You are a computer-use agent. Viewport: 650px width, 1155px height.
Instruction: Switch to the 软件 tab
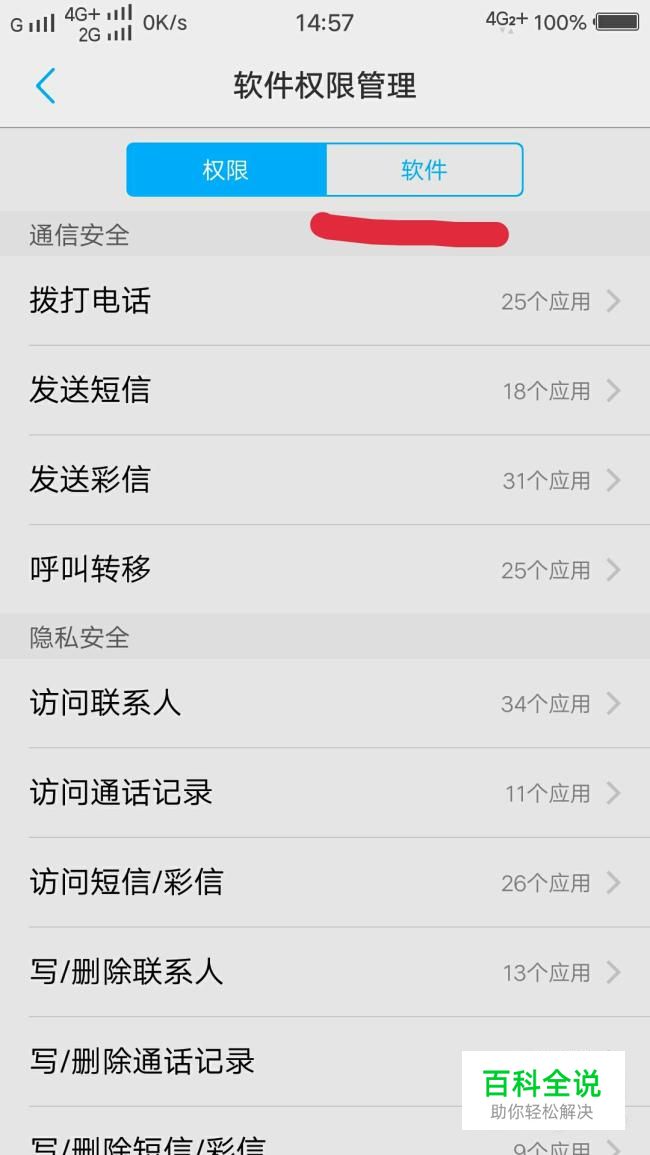(x=424, y=170)
